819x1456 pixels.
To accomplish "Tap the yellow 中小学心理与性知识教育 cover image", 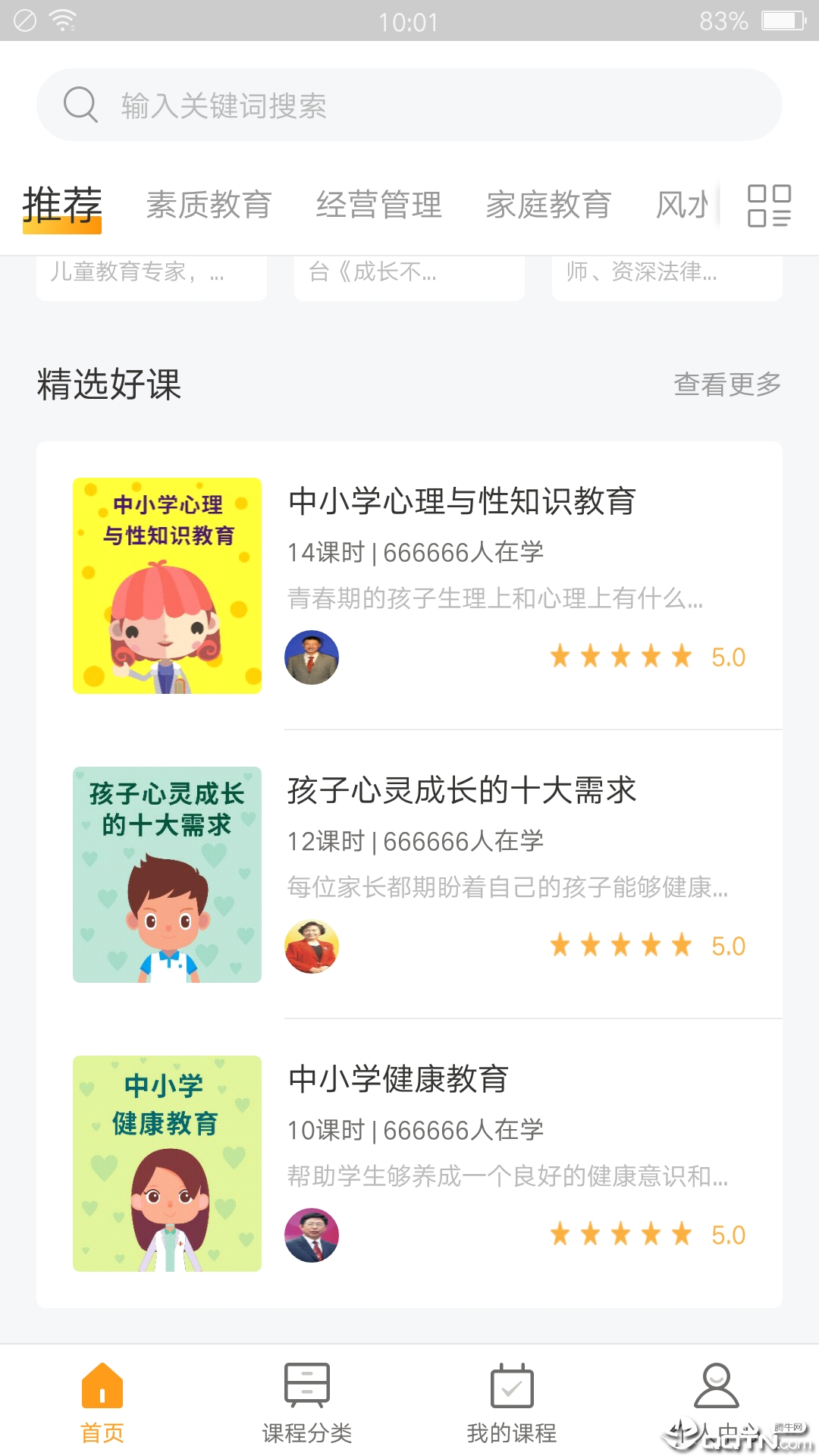I will pyautogui.click(x=166, y=585).
